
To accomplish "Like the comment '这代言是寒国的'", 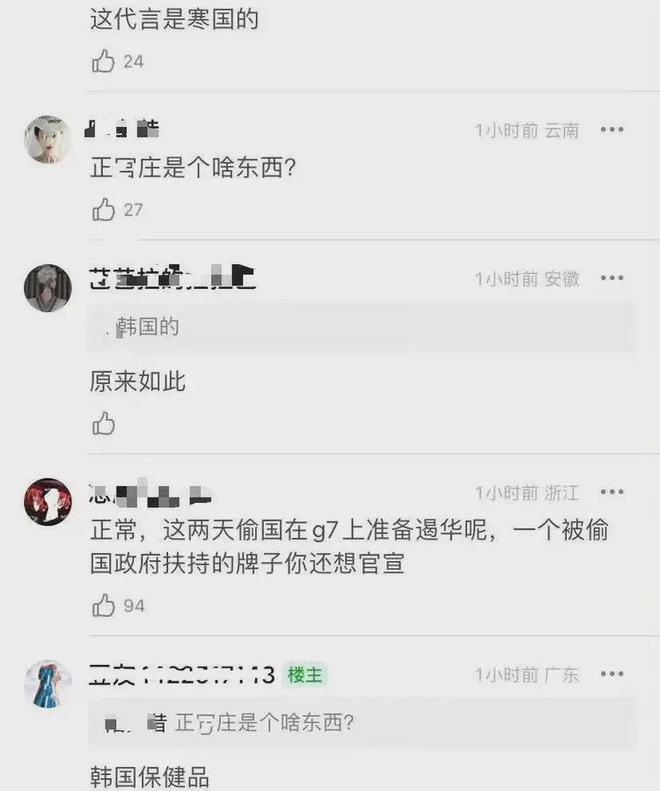I will [x=104, y=62].
